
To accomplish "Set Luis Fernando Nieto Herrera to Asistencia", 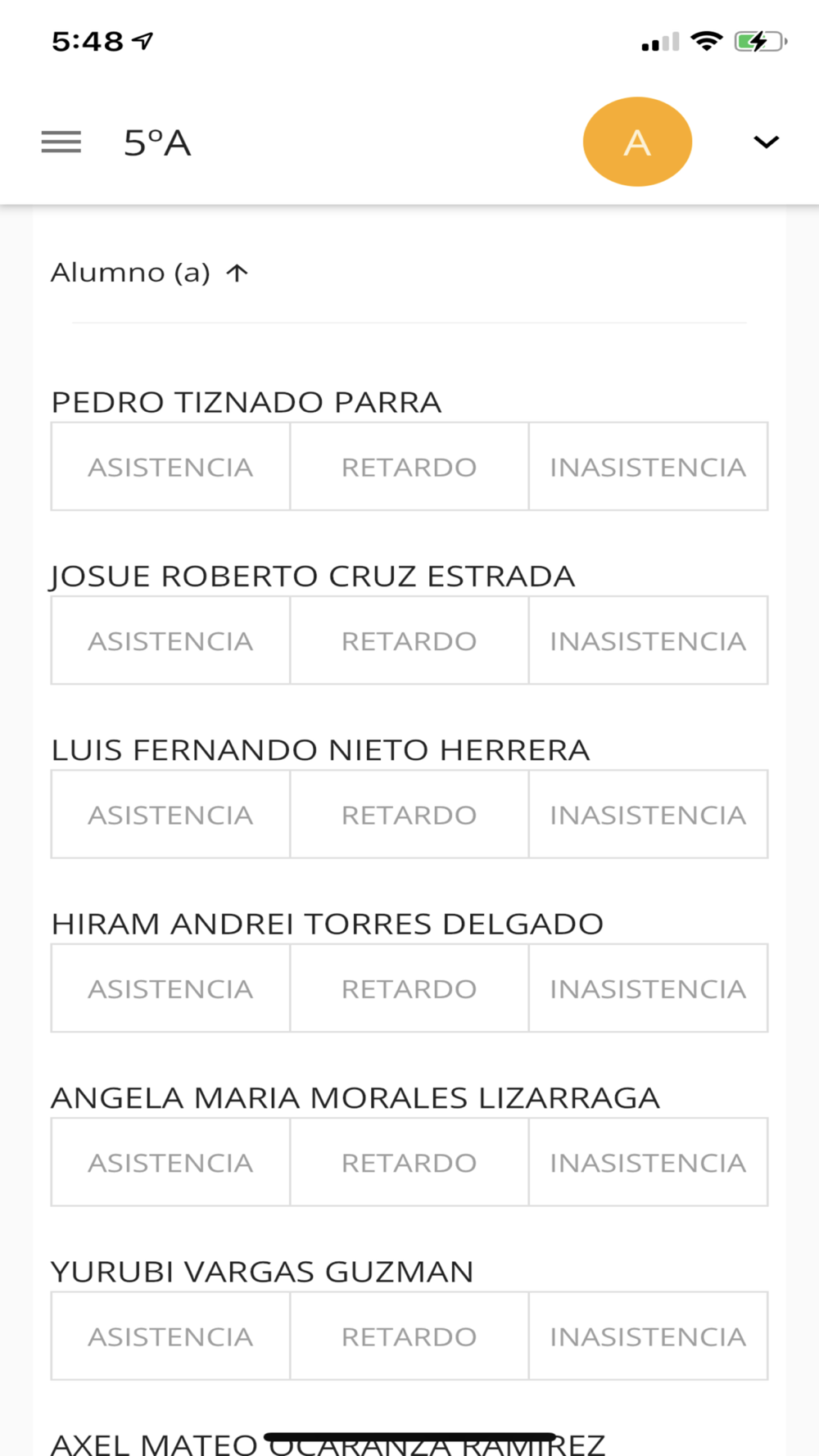I will tap(170, 815).
